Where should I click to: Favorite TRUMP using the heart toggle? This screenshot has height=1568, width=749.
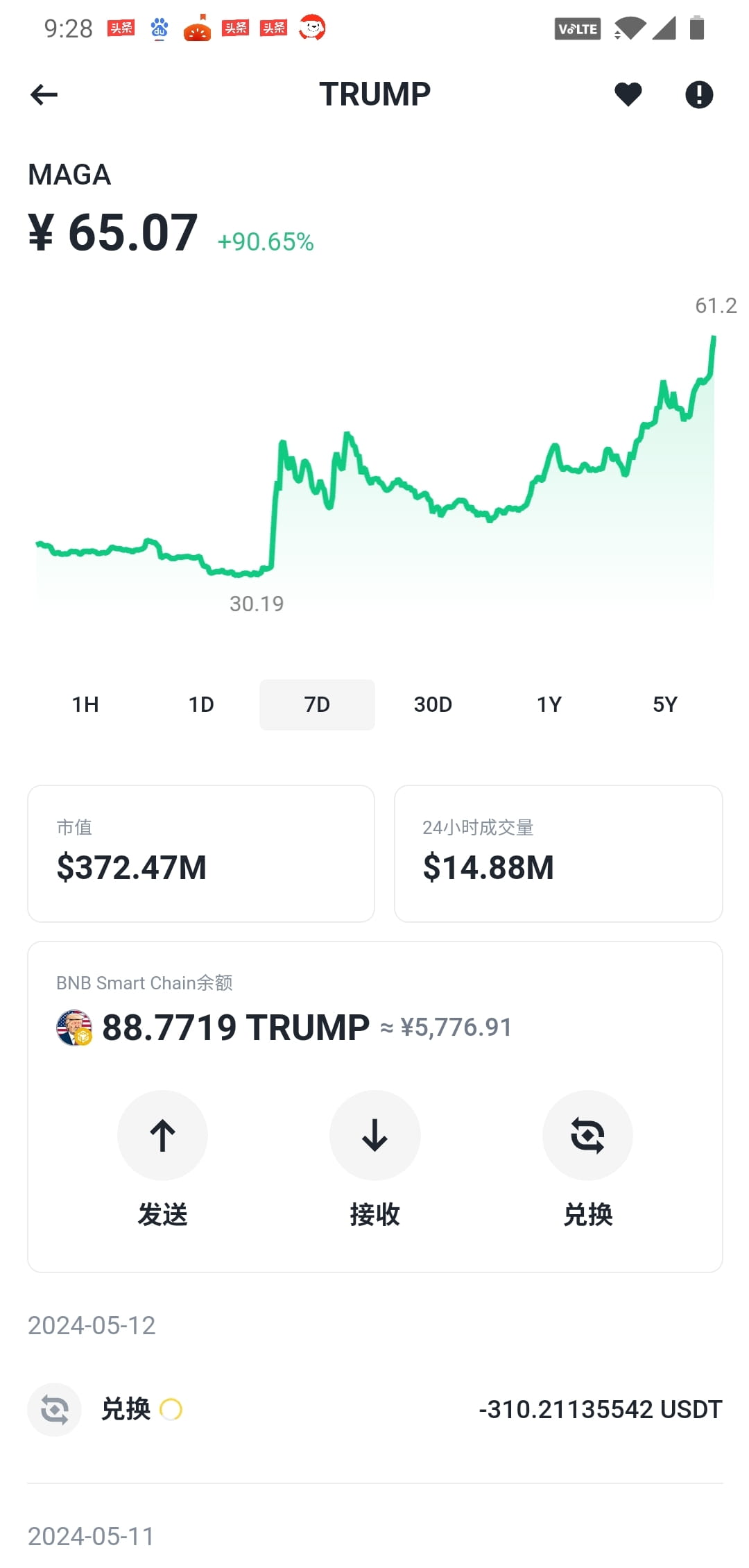coord(628,94)
